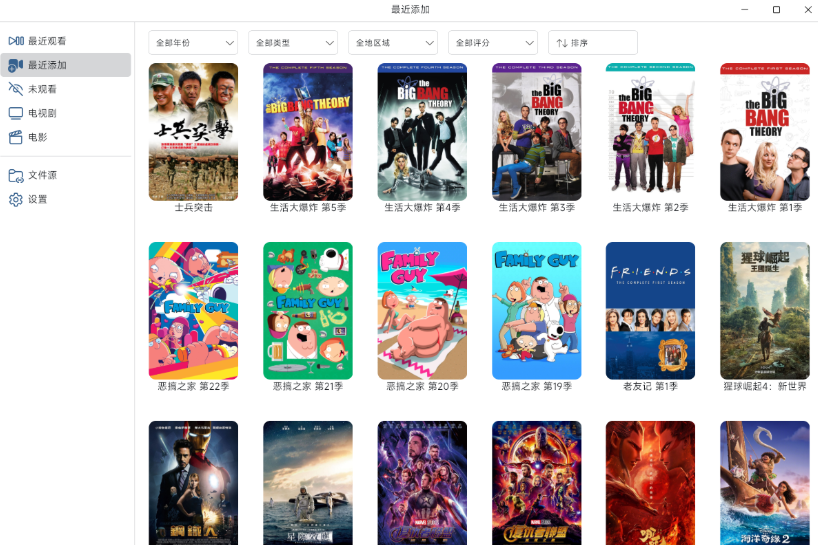The height and width of the screenshot is (545, 818).
Task: Expand the 全地区域 dropdown
Action: point(393,43)
